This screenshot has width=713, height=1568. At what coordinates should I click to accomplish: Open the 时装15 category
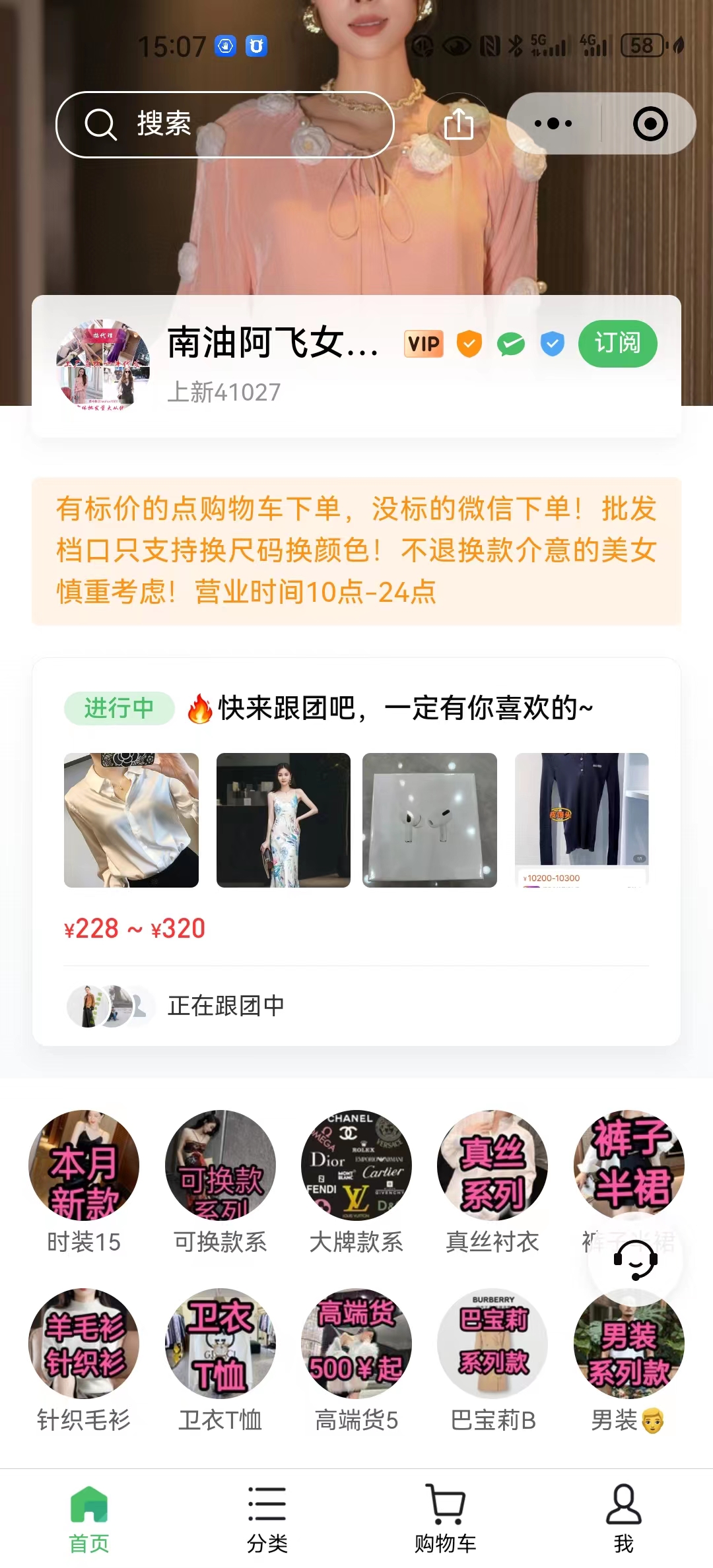tap(84, 1181)
